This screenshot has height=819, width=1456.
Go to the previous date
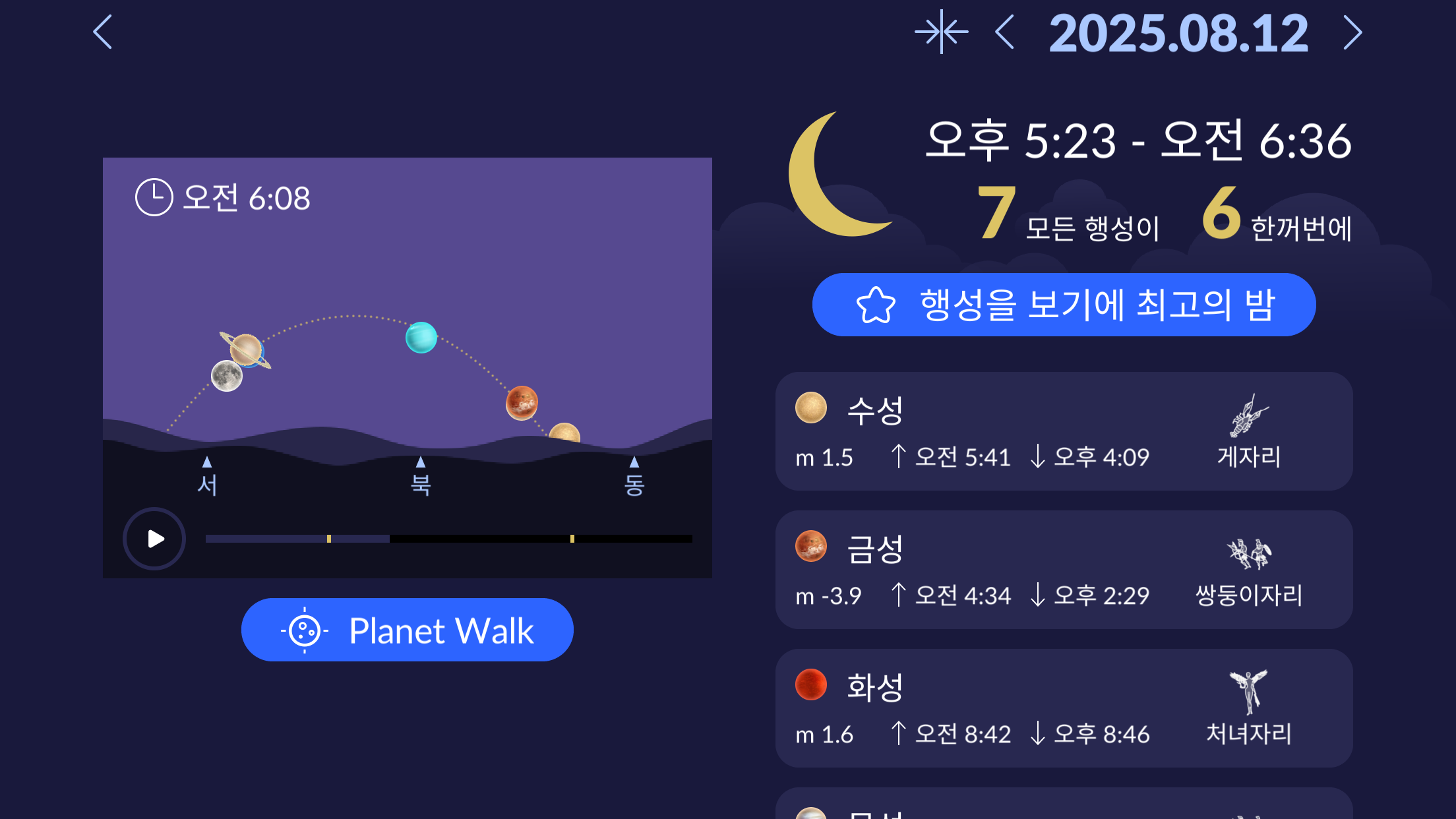(x=1004, y=32)
